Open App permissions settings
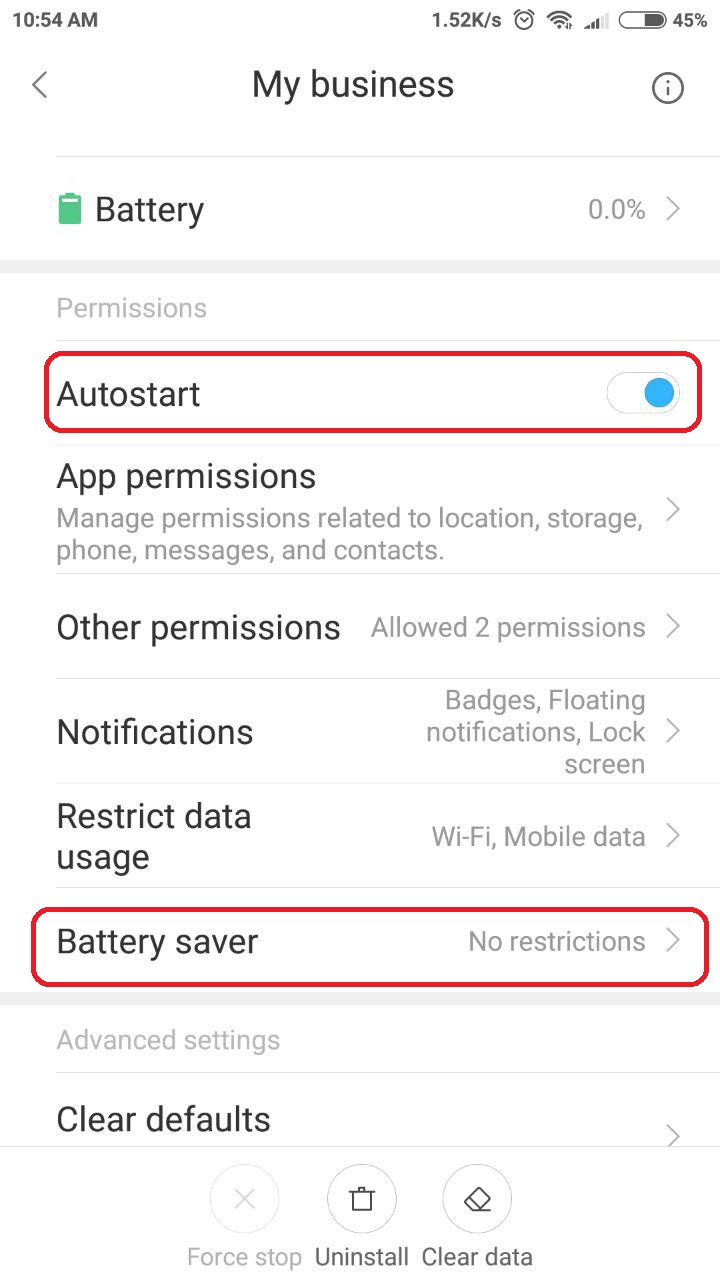Image resolution: width=720 pixels, height=1280 pixels. [360, 510]
